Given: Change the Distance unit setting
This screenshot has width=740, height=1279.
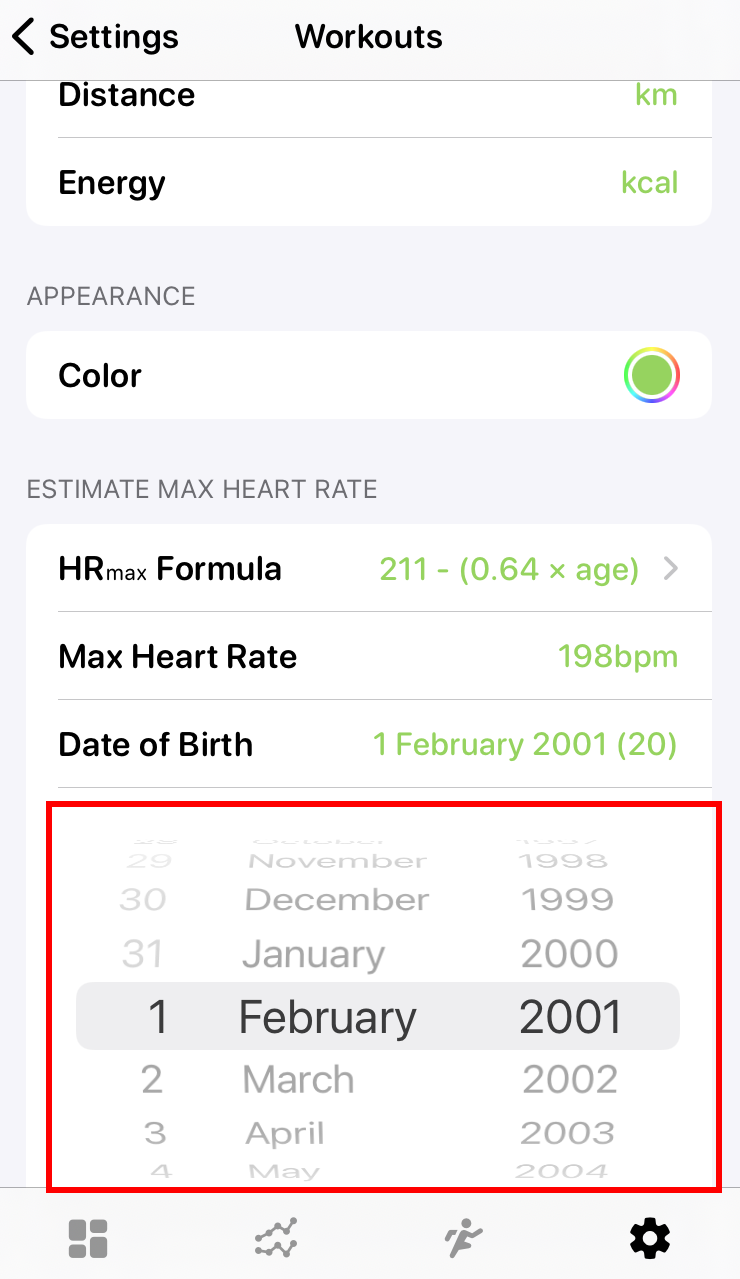Looking at the screenshot, I should 368,96.
